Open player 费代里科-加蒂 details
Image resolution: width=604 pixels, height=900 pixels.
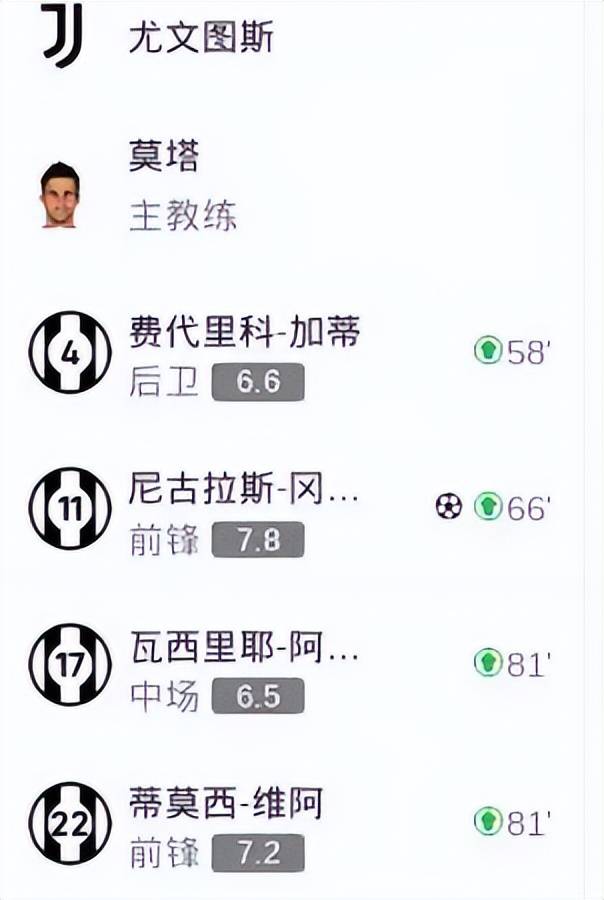tap(244, 333)
